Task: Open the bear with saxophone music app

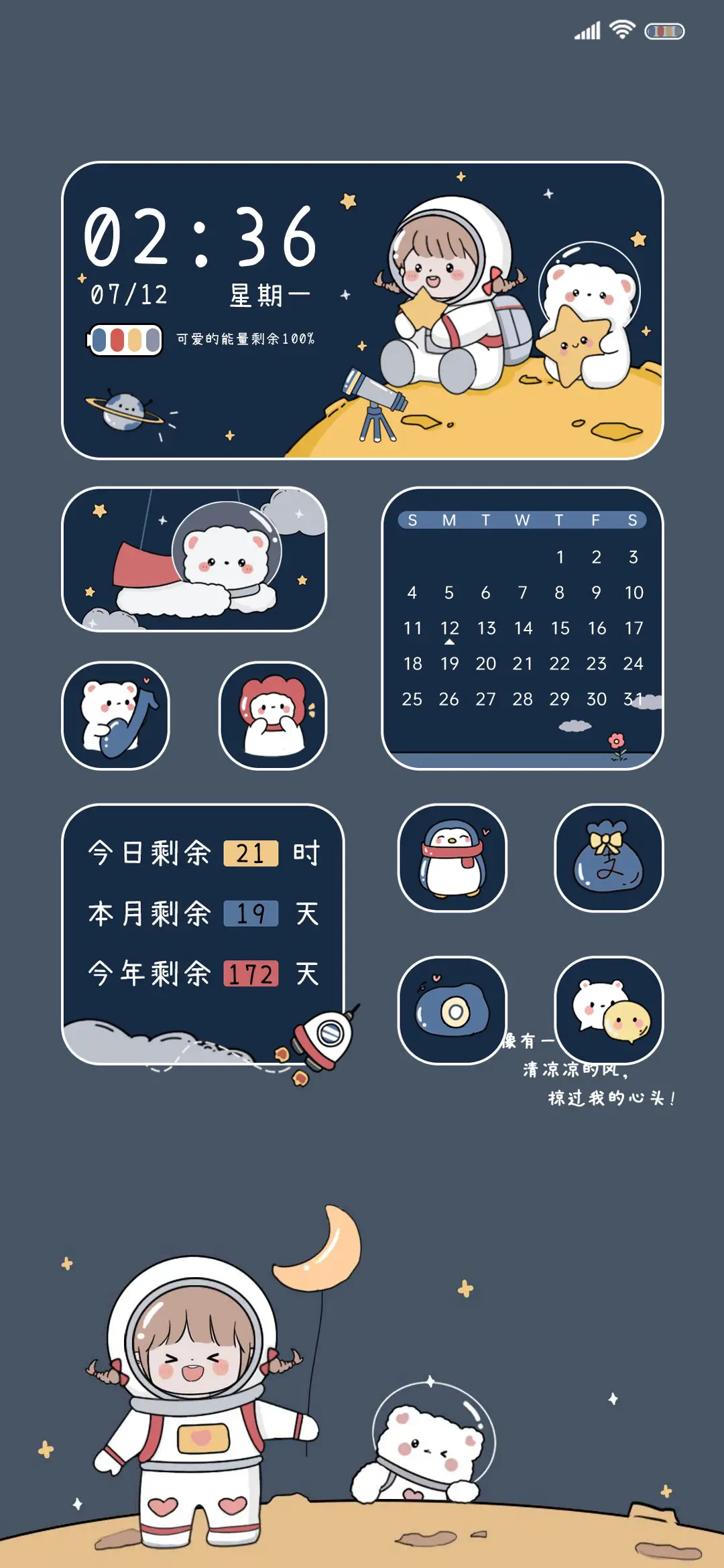Action: [x=115, y=716]
